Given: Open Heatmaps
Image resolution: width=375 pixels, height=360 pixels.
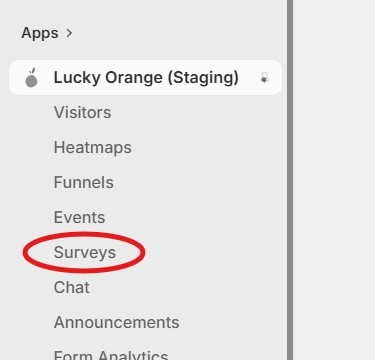Looking at the screenshot, I should click(x=93, y=147).
